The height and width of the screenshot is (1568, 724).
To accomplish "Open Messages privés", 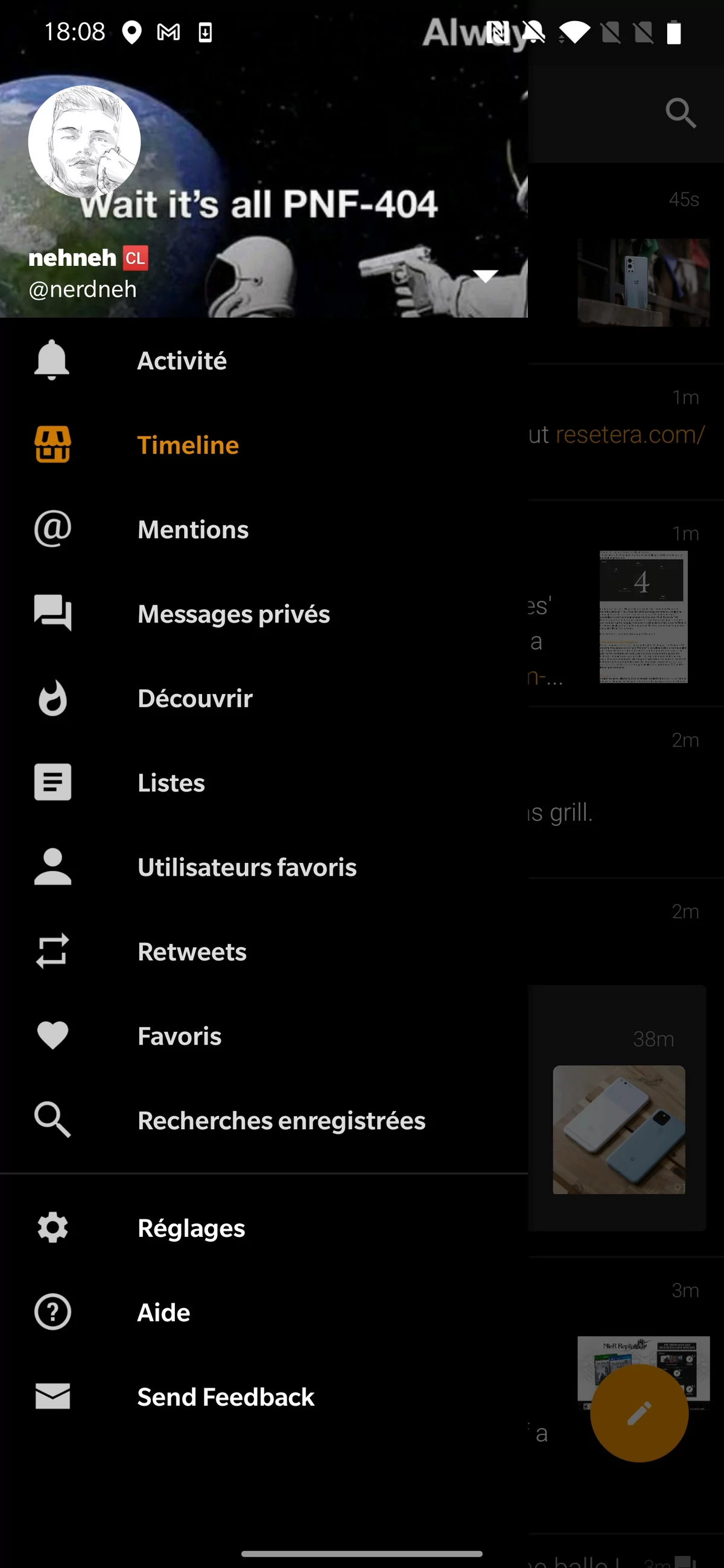I will click(x=233, y=613).
